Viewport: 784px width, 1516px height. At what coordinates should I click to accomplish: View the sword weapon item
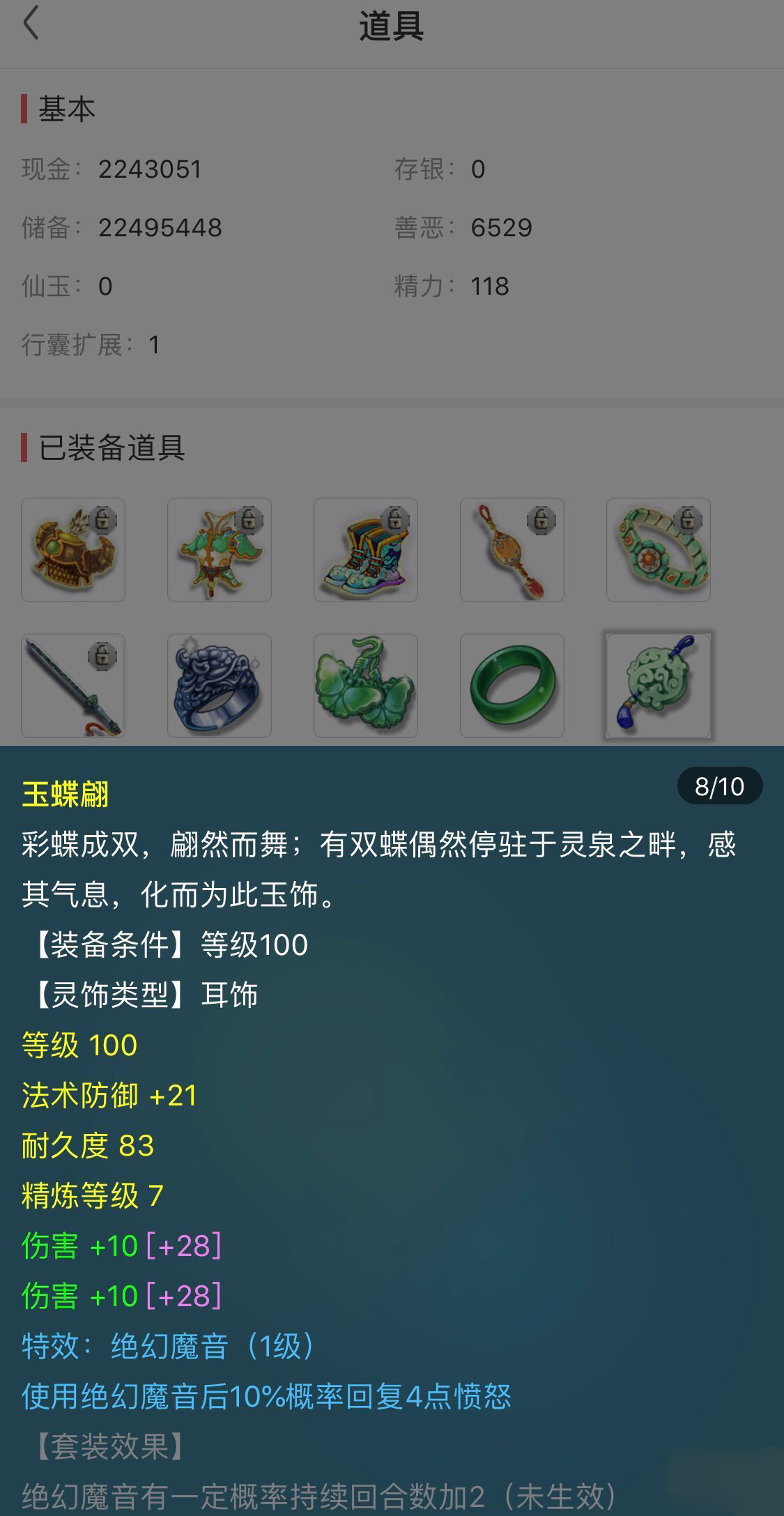pos(73,686)
